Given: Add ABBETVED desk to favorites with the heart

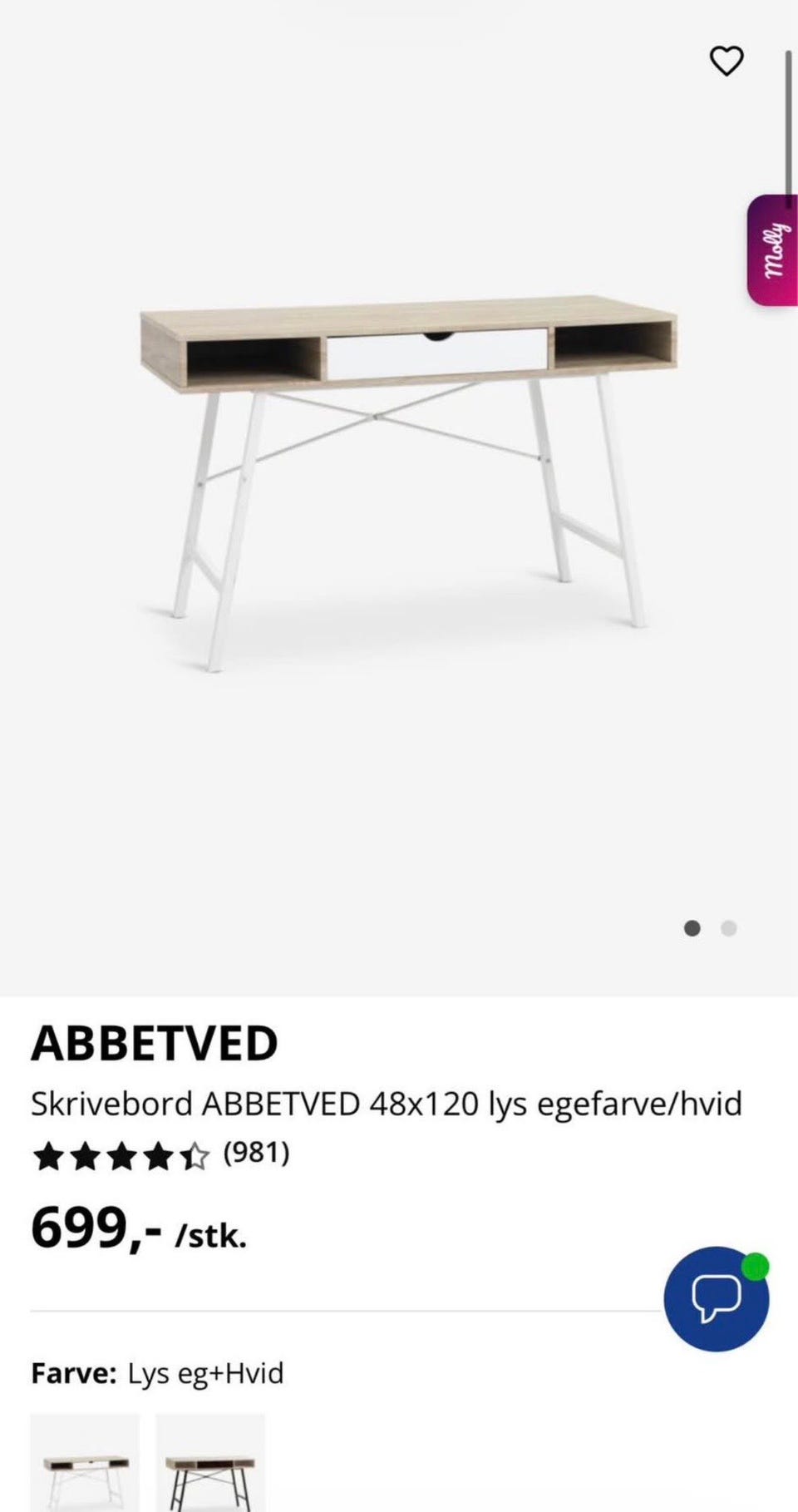Looking at the screenshot, I should [726, 61].
